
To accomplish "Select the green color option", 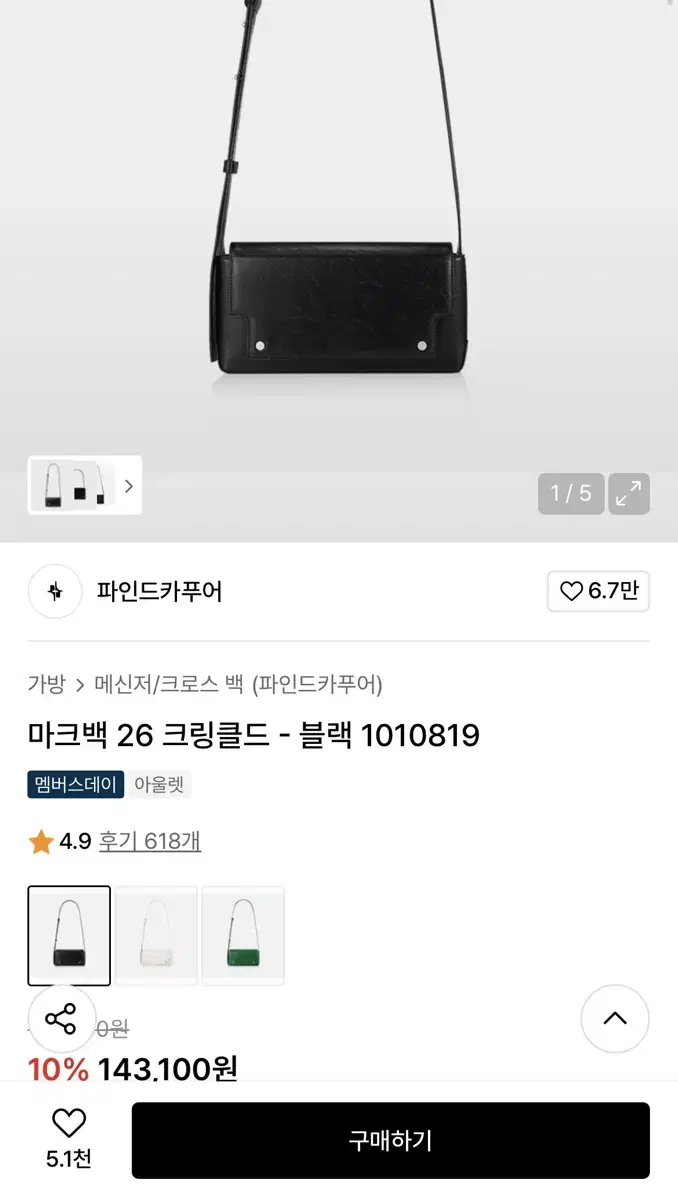I will click(243, 935).
